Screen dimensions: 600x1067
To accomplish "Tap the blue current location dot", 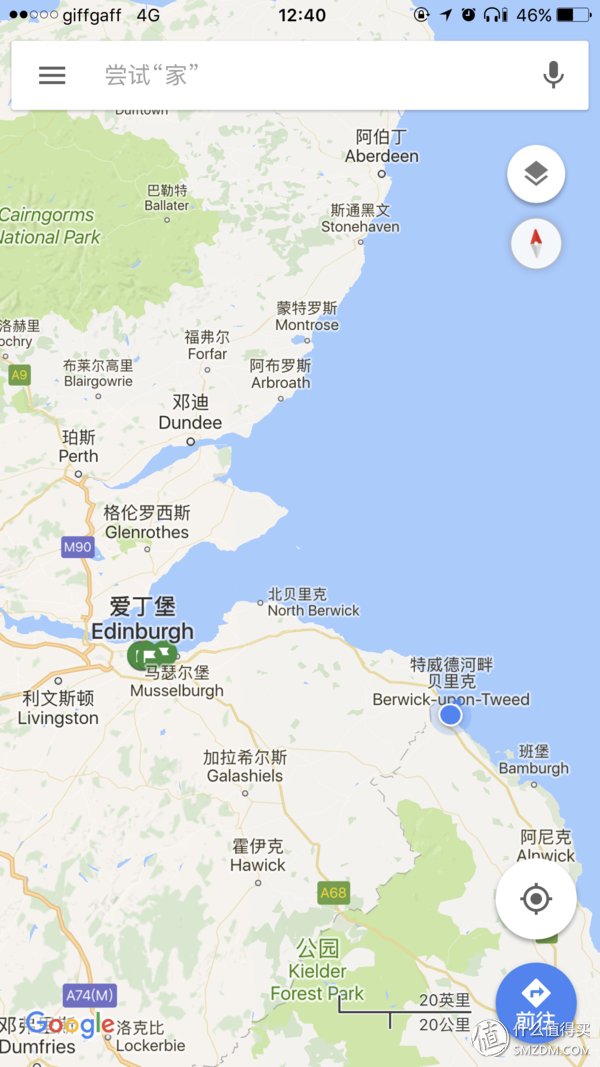I will [x=451, y=715].
